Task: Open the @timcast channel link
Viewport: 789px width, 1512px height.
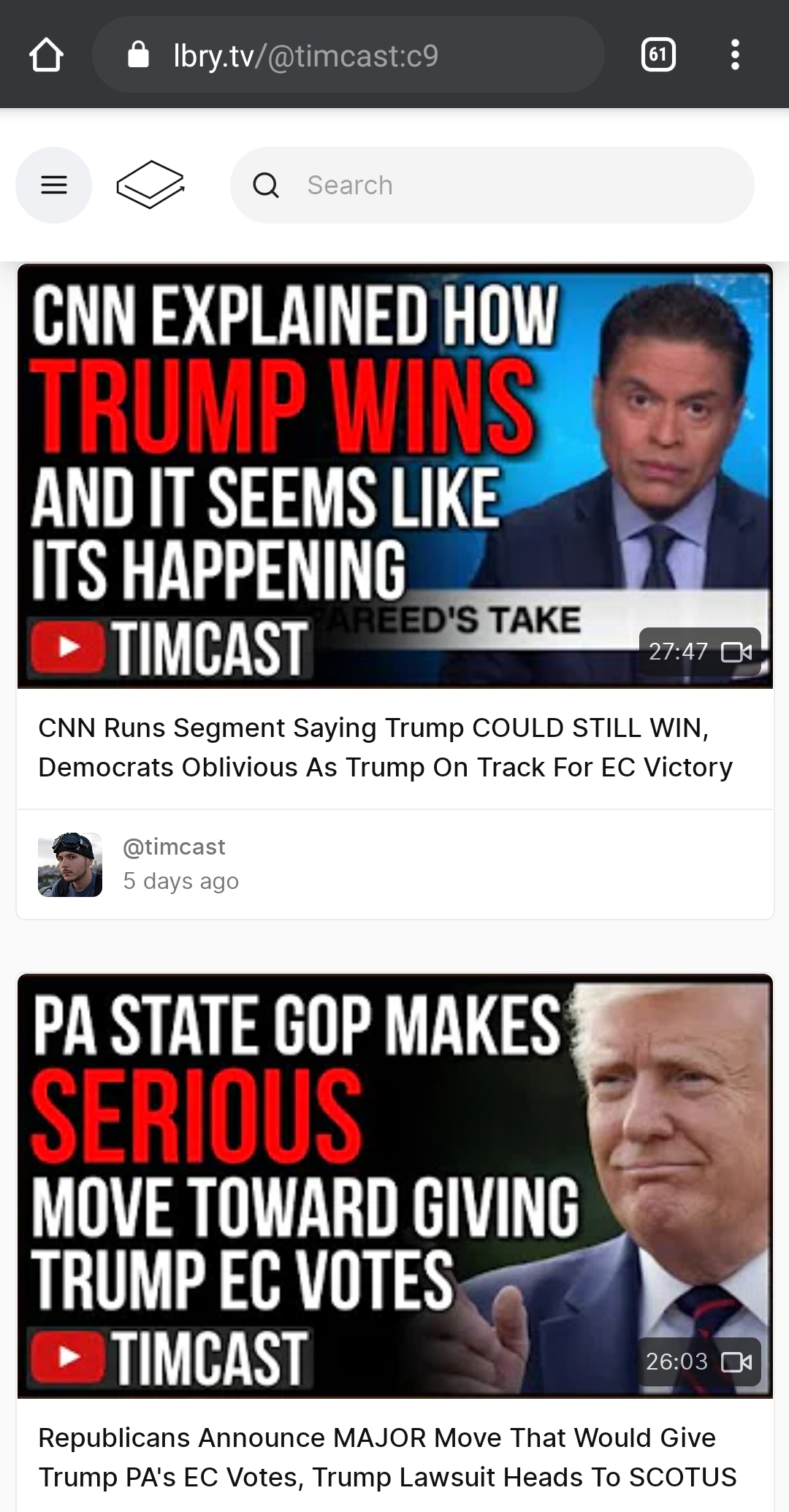Action: (x=174, y=847)
